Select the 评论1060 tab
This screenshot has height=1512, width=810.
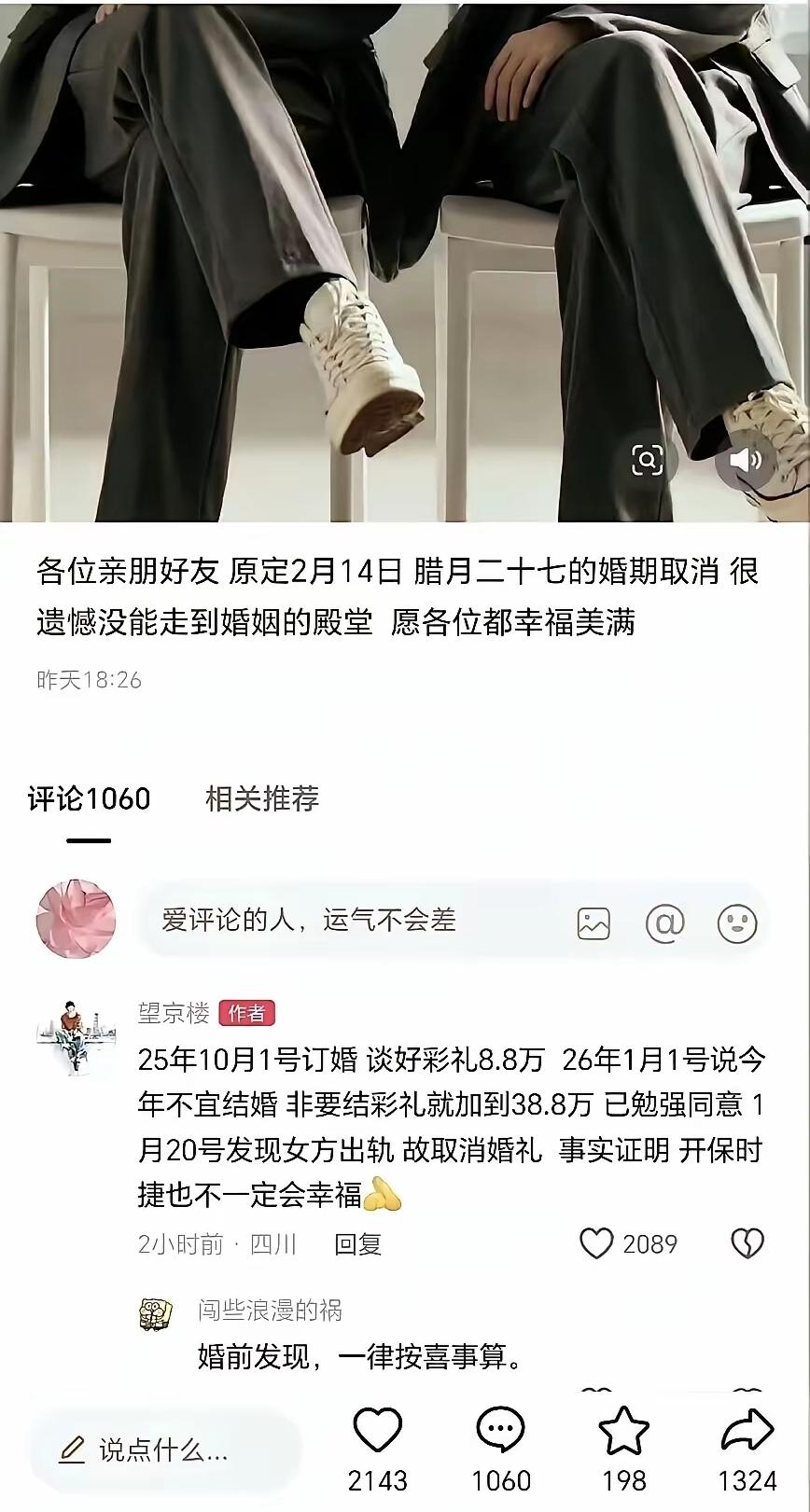[87, 800]
